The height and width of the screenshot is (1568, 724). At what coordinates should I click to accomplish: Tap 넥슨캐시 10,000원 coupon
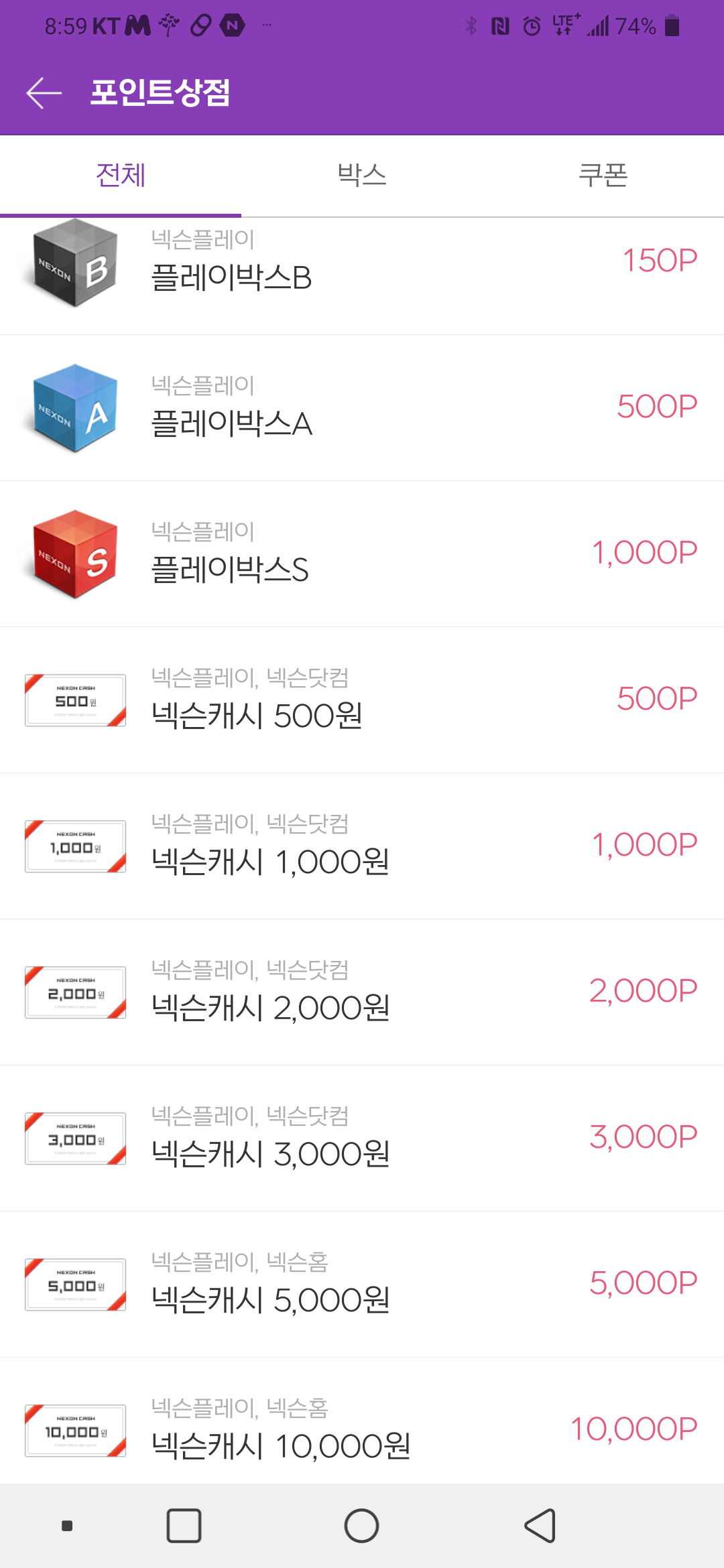click(x=362, y=1427)
